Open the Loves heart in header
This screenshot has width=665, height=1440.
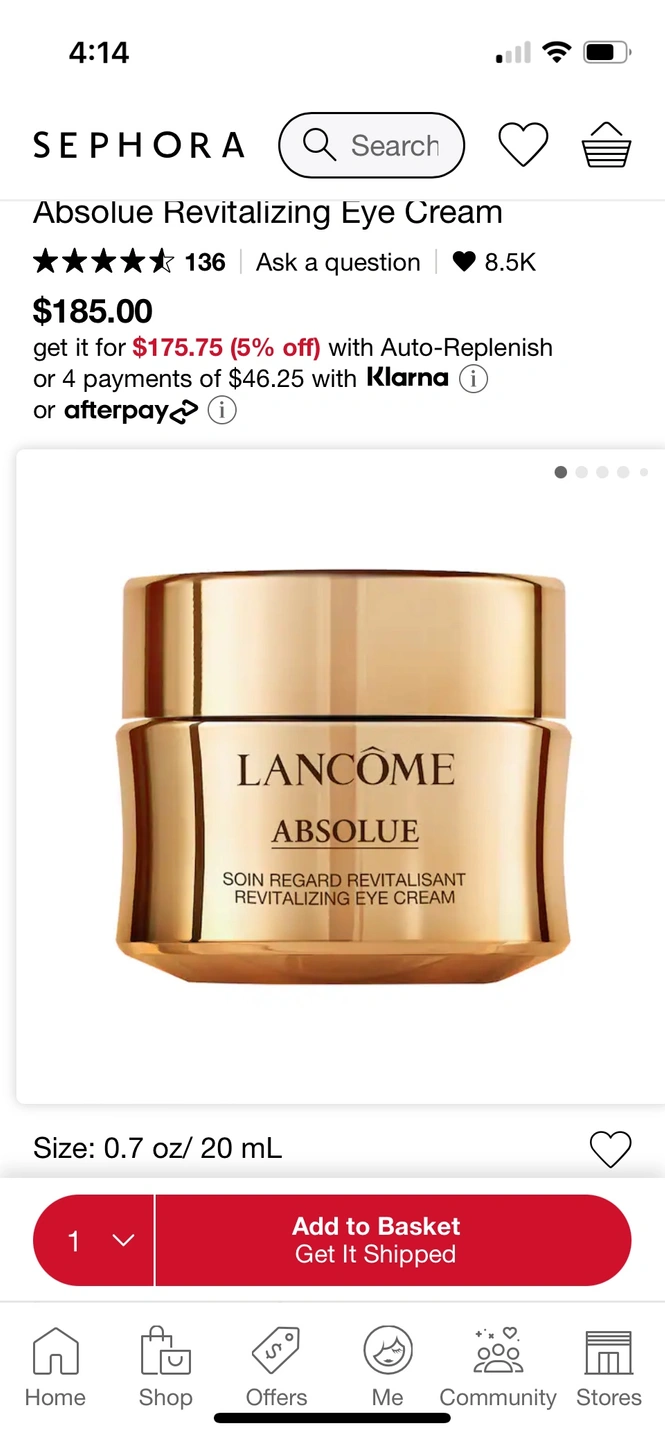coord(523,146)
